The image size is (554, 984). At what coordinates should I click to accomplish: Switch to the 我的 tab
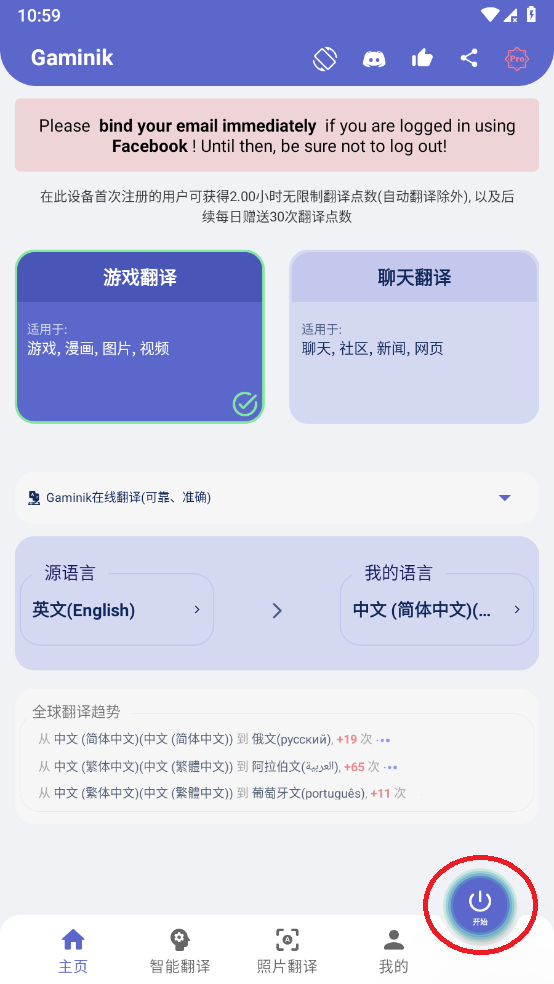(x=393, y=950)
